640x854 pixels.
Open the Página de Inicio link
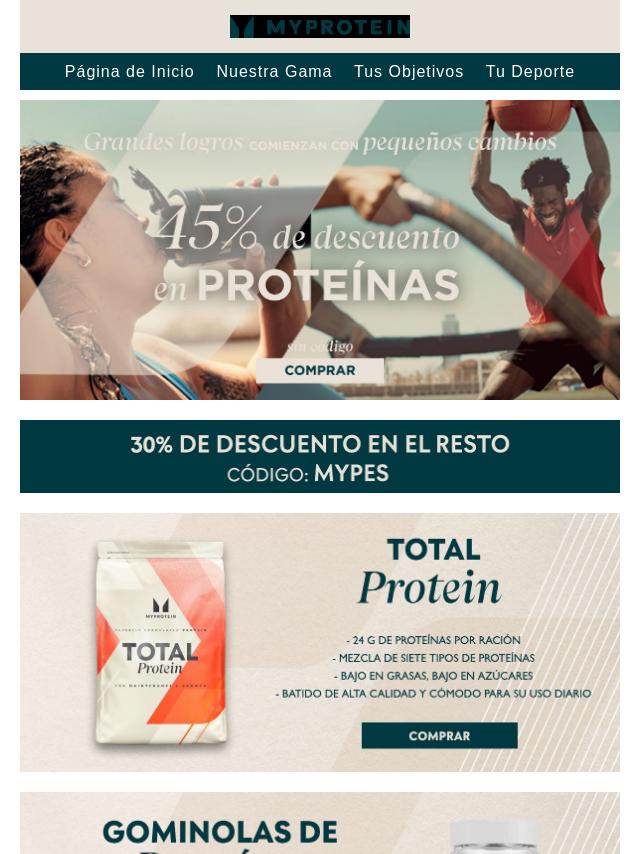129,72
